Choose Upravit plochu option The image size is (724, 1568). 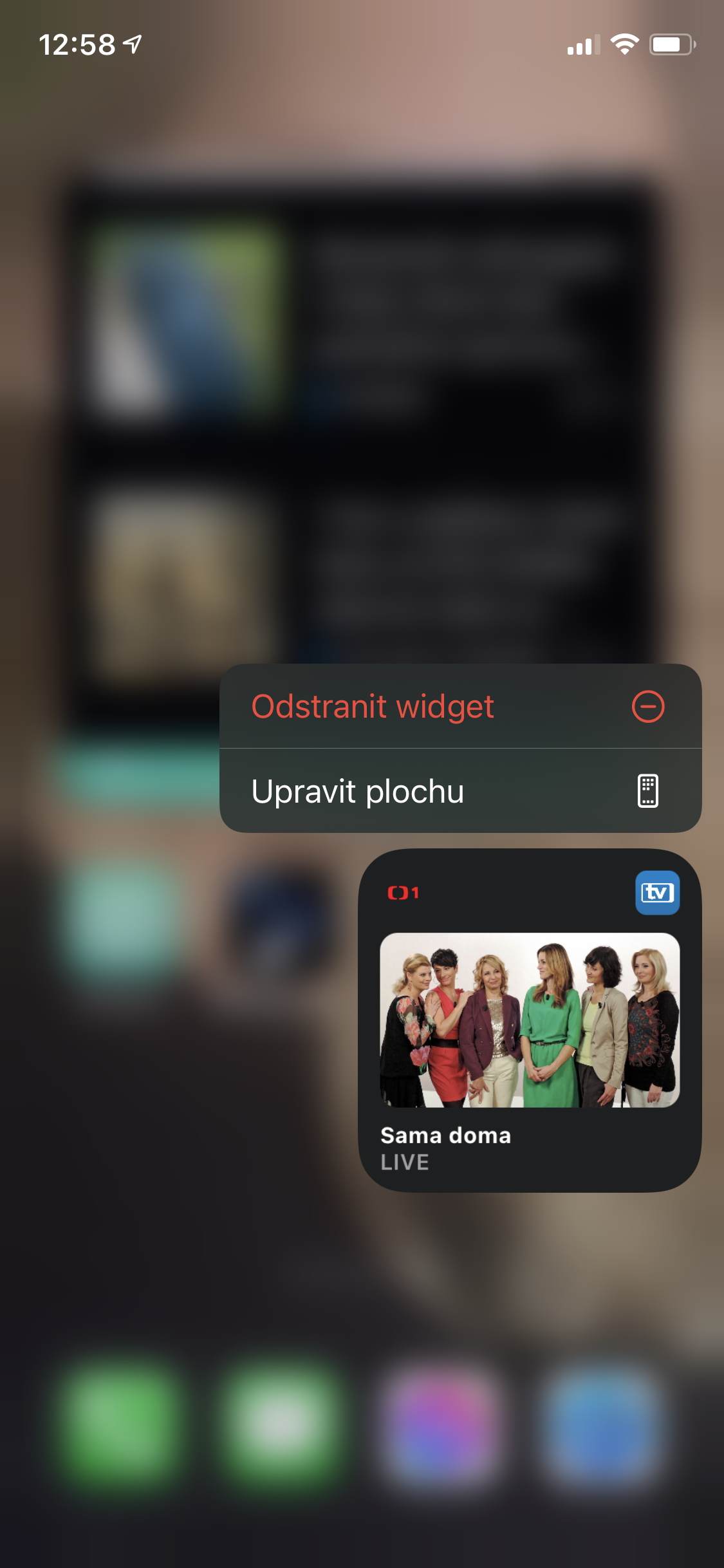[x=459, y=791]
